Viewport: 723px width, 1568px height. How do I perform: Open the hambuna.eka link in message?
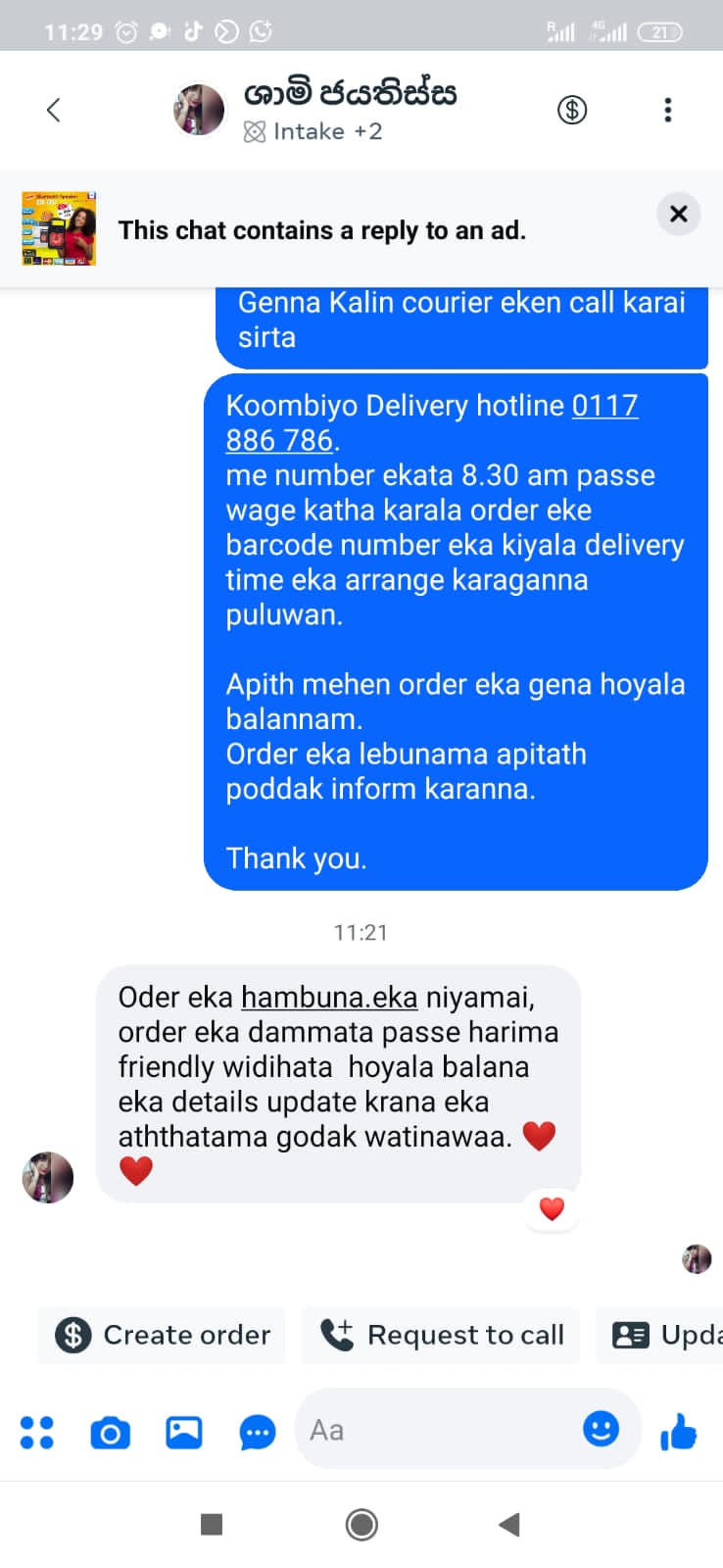(329, 998)
